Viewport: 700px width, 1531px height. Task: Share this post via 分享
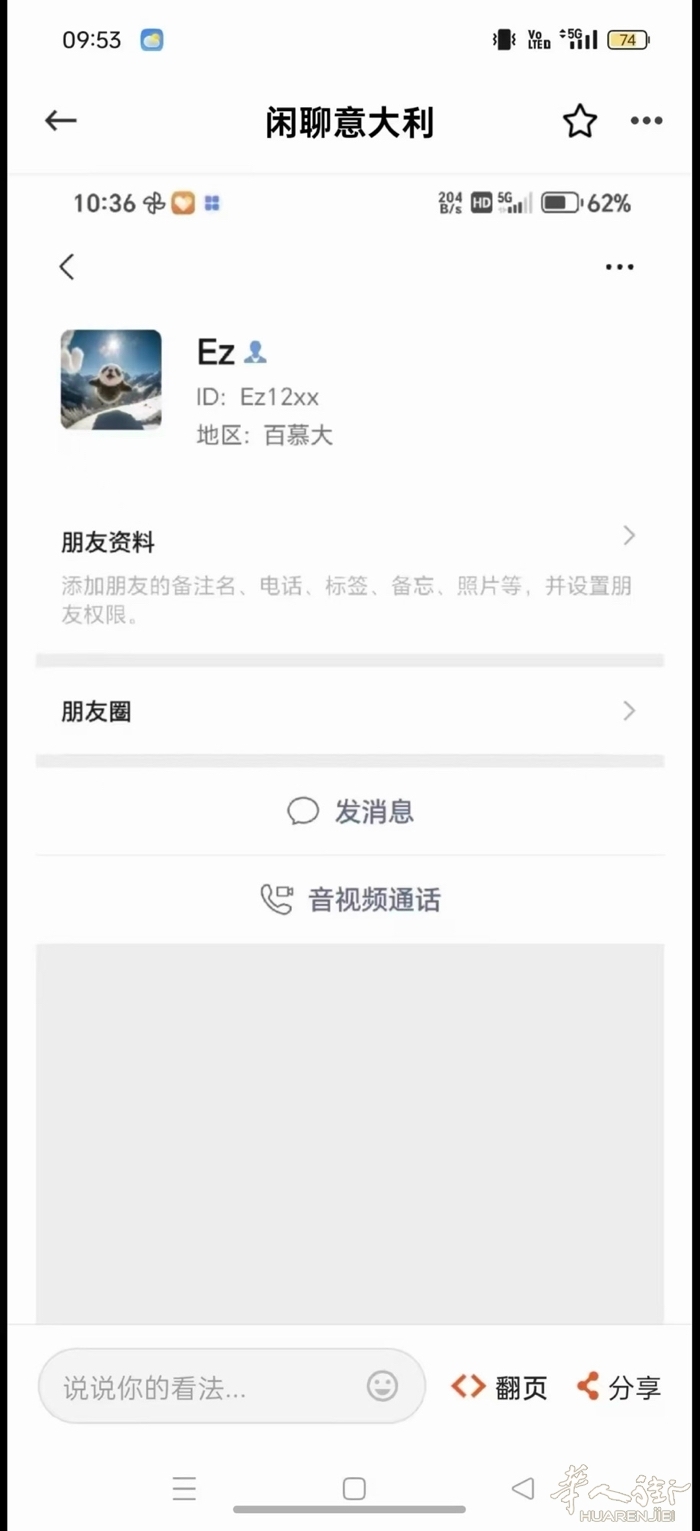[x=619, y=1387]
